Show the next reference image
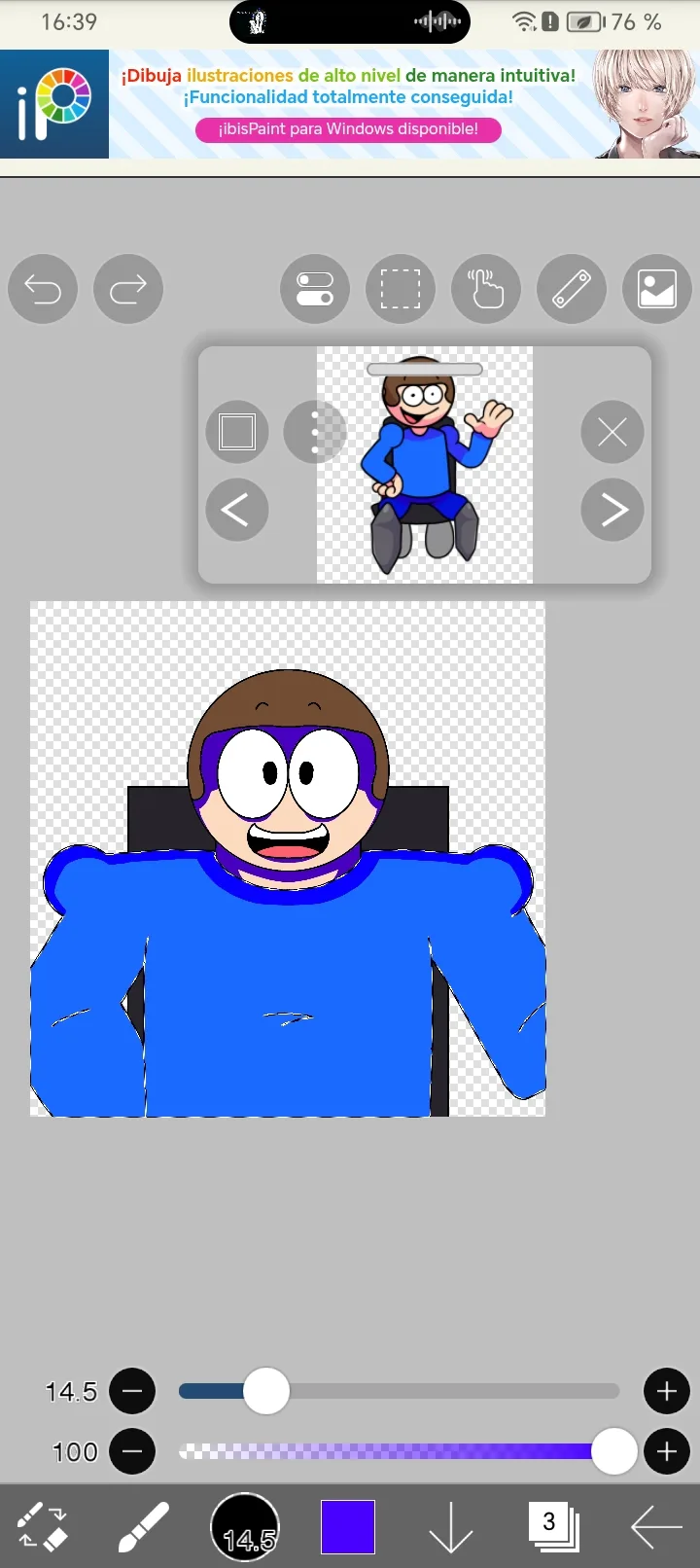 612,509
